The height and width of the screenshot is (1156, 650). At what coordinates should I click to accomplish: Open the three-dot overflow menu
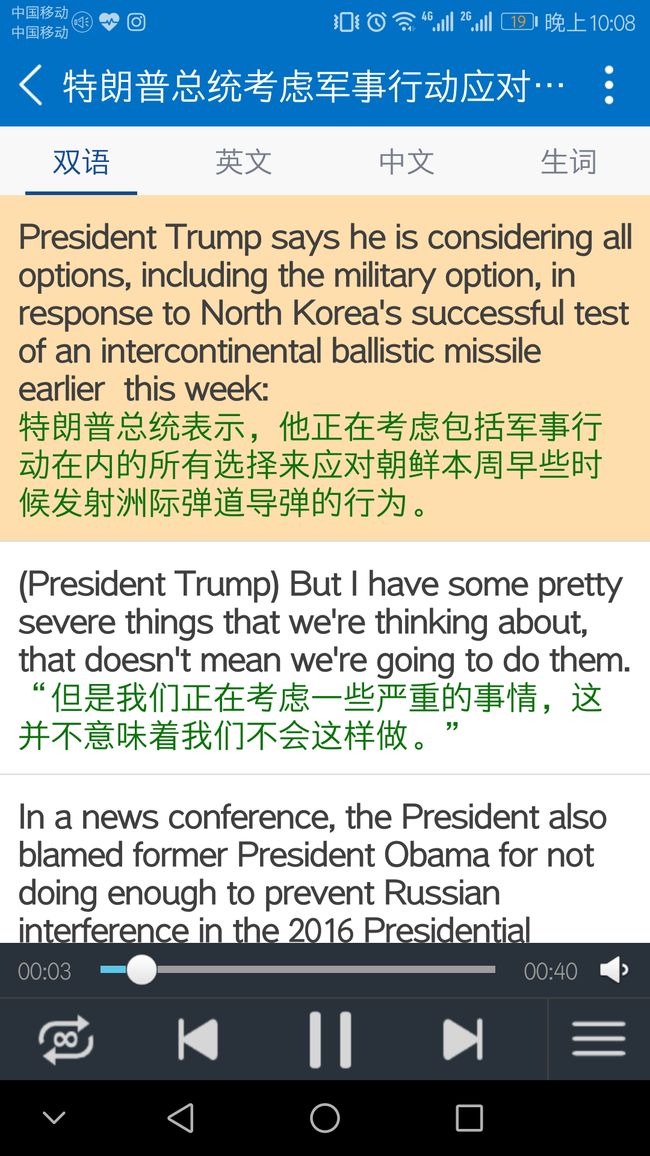click(609, 86)
